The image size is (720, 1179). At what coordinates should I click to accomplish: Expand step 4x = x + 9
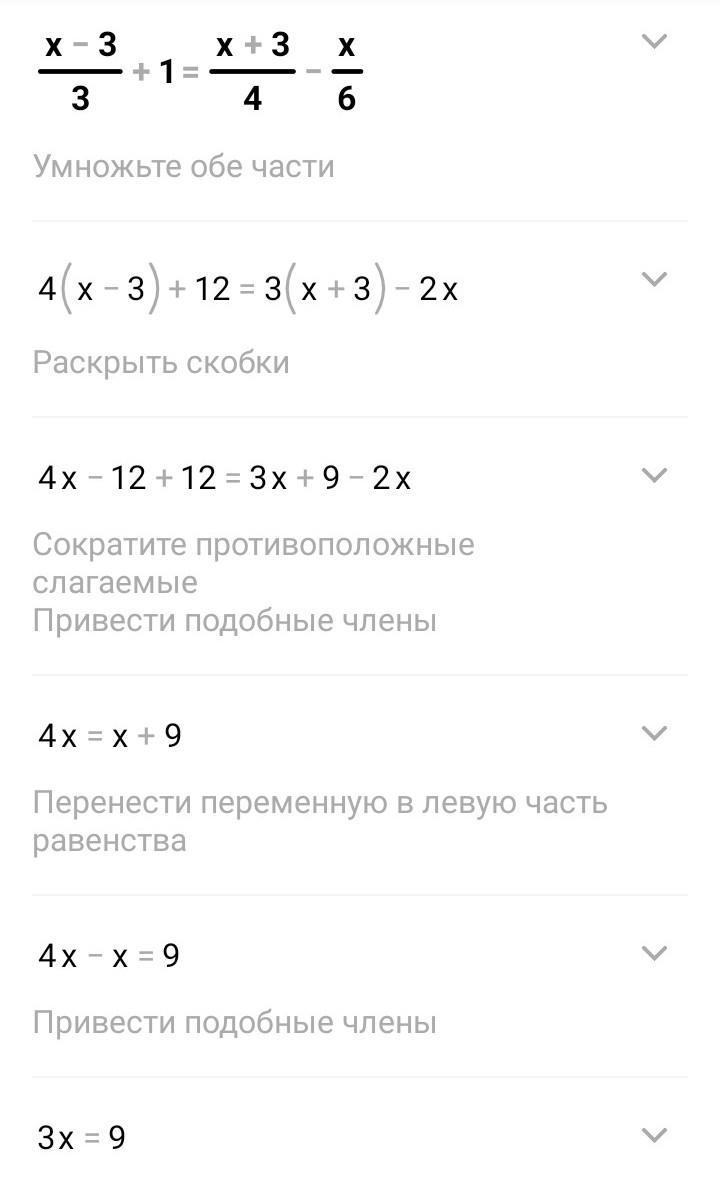(653, 733)
